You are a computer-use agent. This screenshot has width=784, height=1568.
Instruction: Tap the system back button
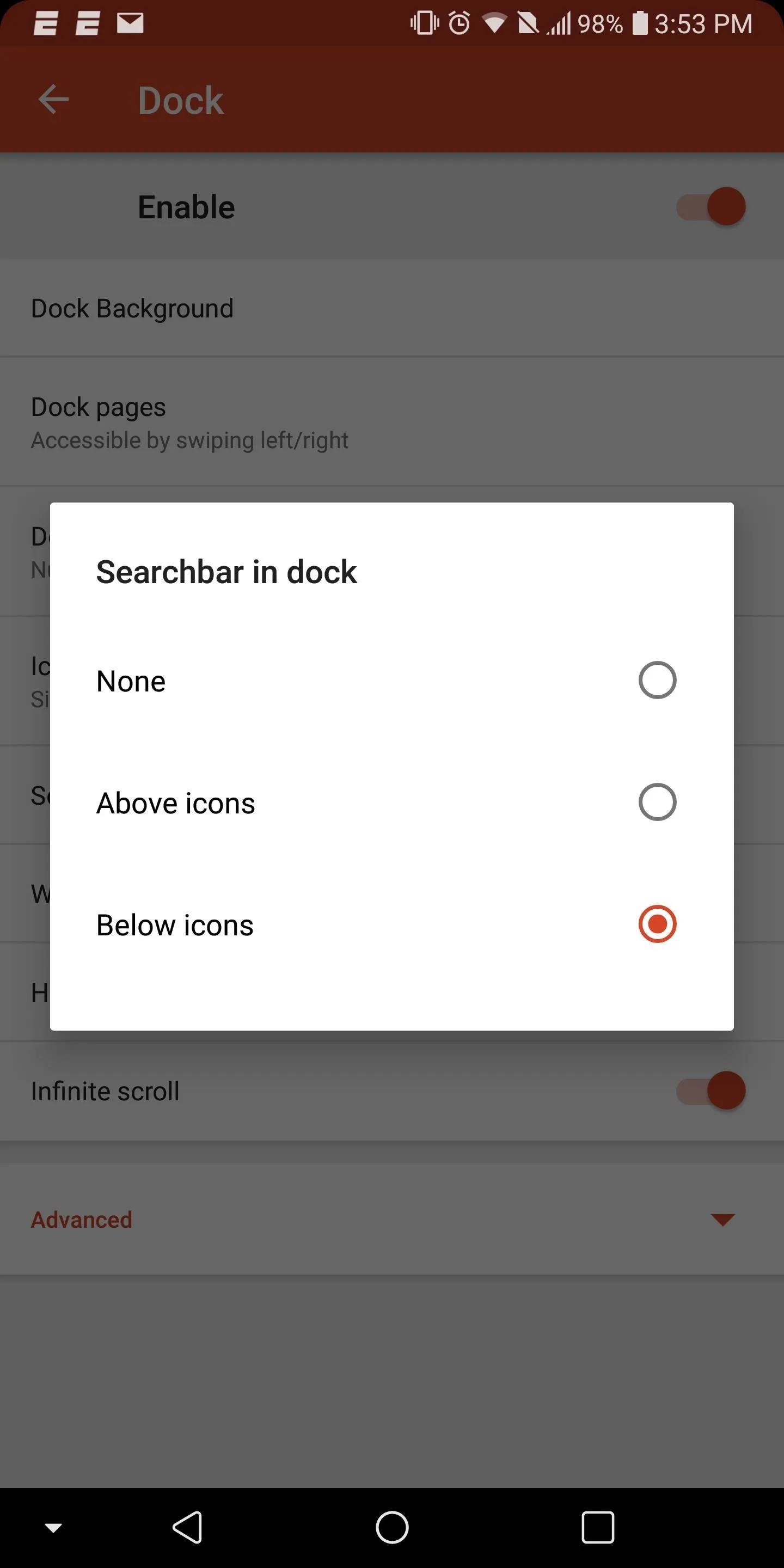coord(187,1527)
